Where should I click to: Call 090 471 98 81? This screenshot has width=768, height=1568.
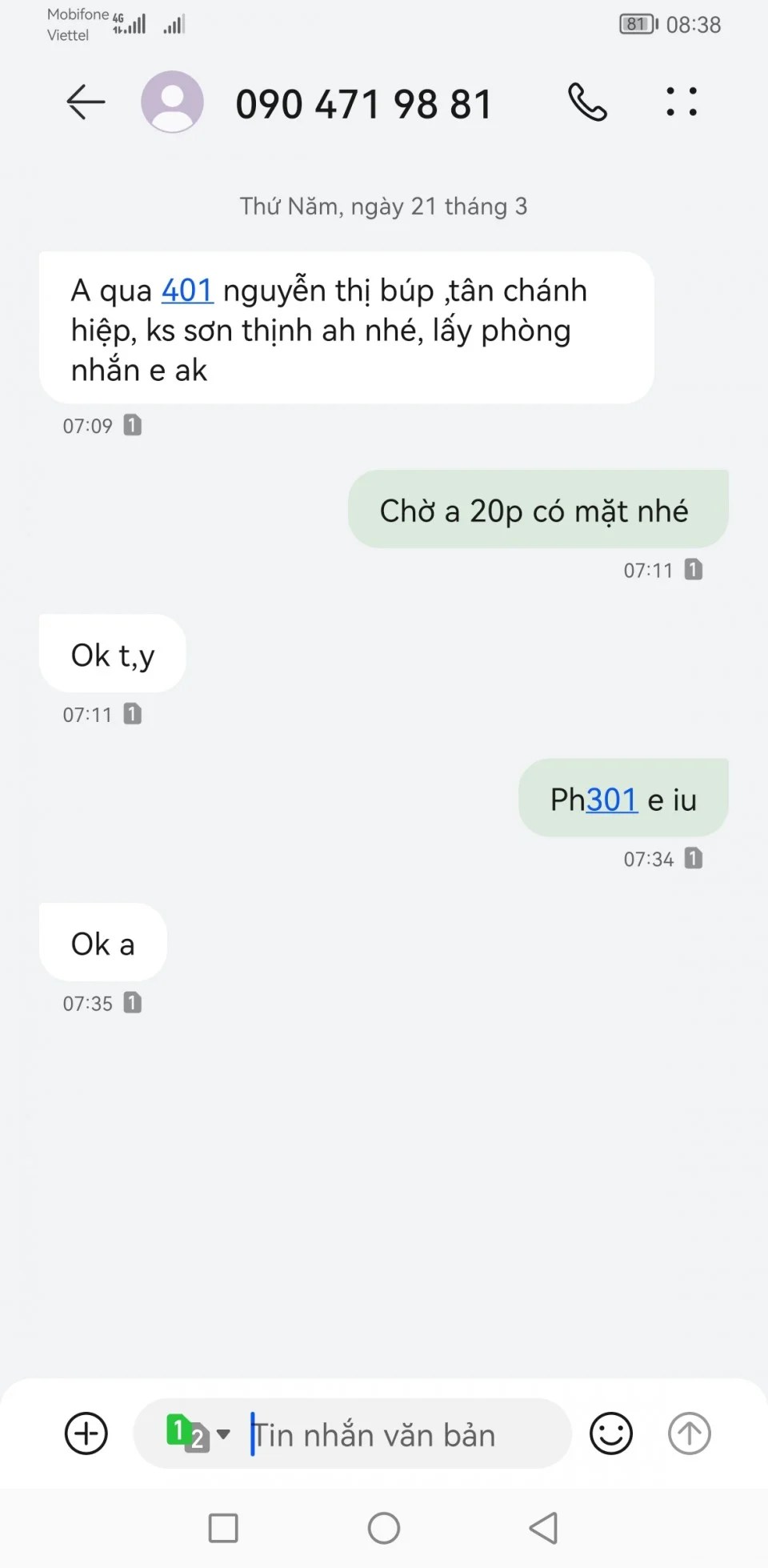(588, 102)
